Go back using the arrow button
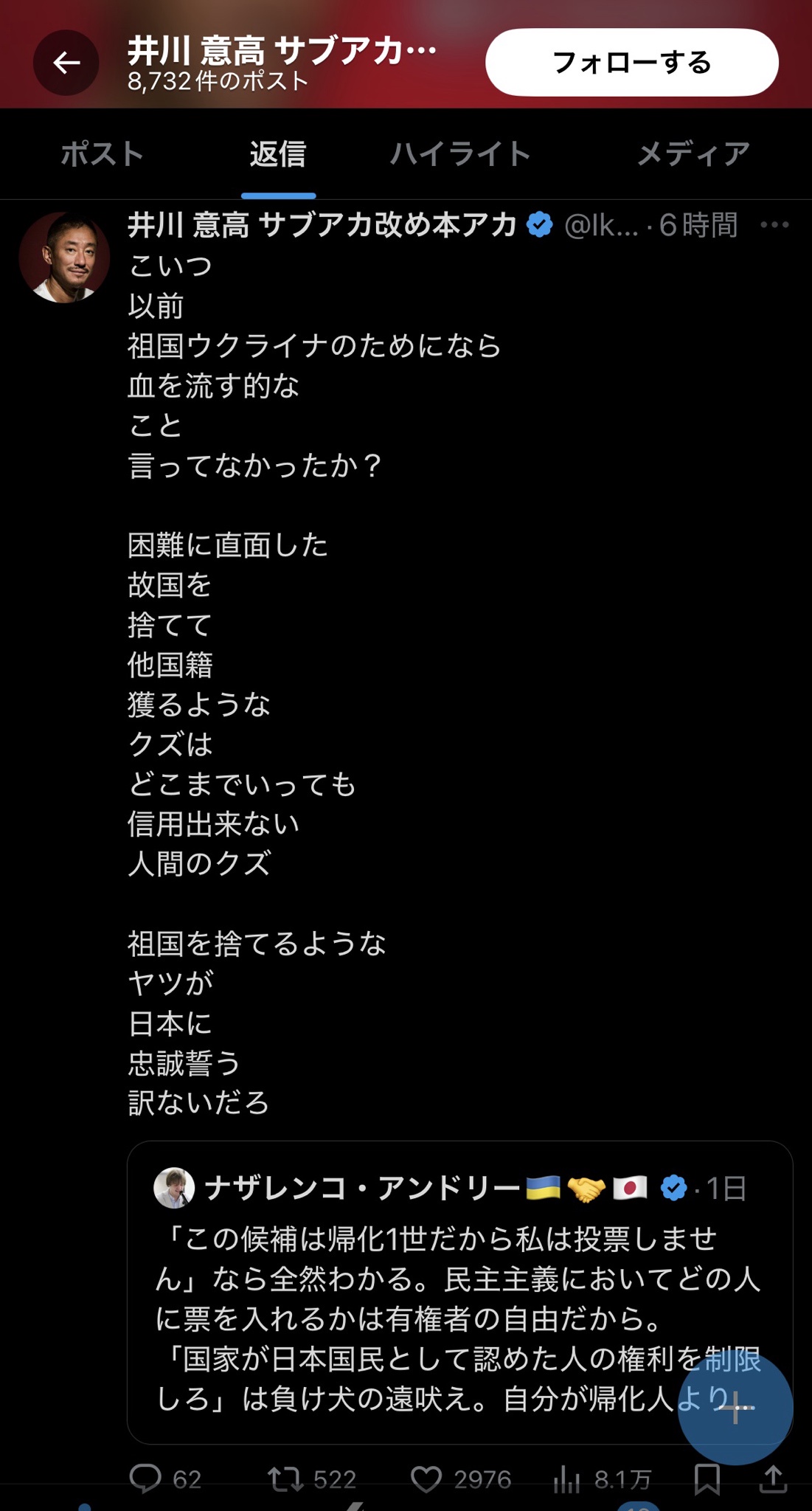This screenshot has width=812, height=1511. tap(66, 63)
